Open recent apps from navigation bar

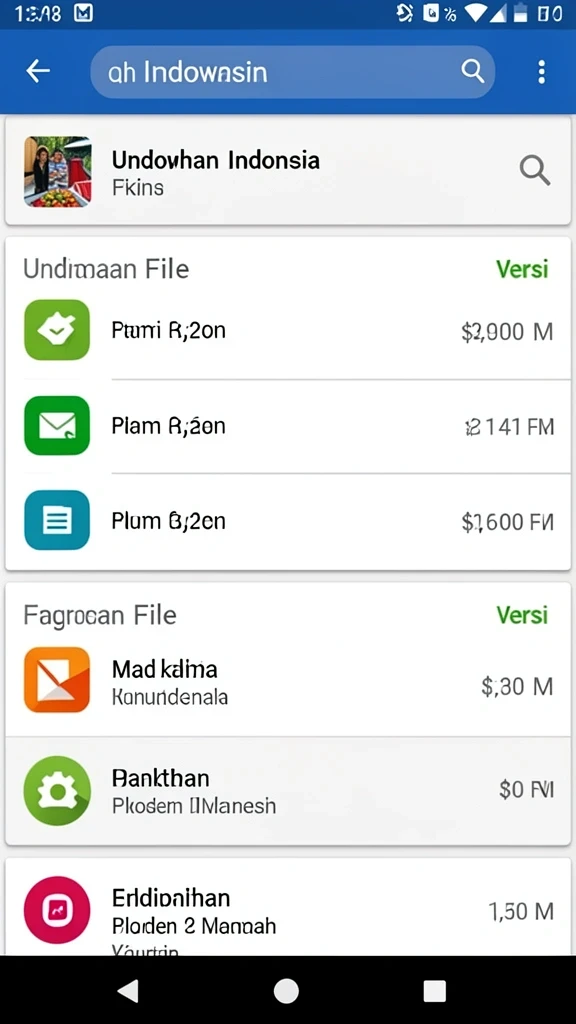(434, 991)
